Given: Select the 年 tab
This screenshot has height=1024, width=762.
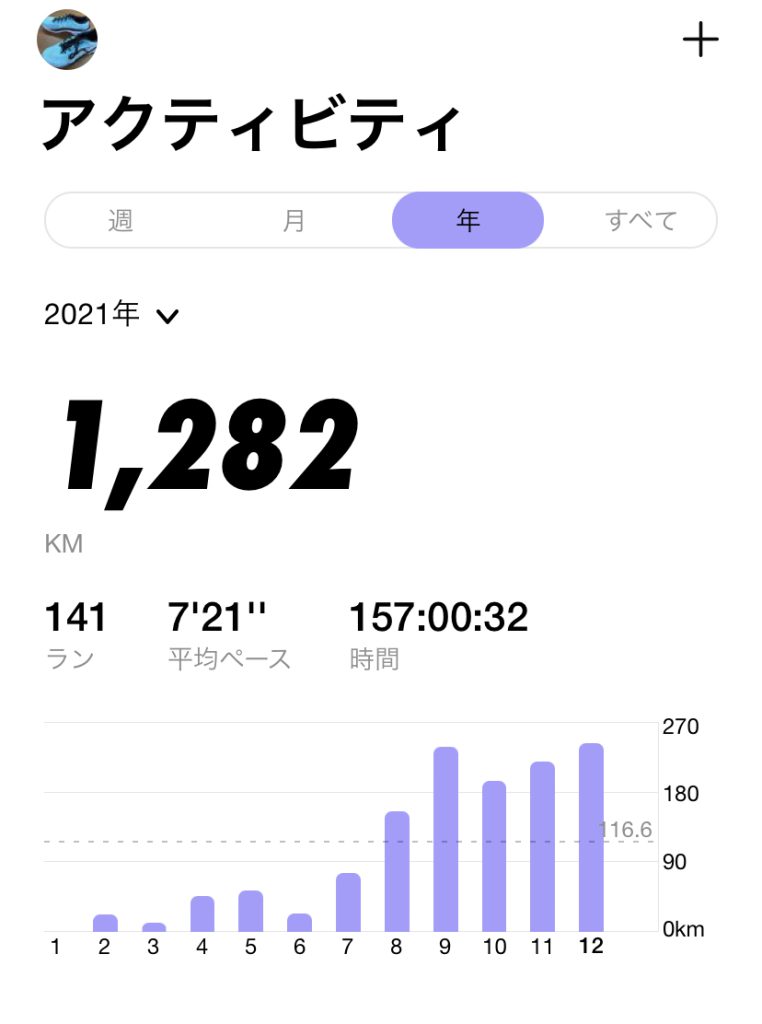Looking at the screenshot, I should tap(468, 220).
